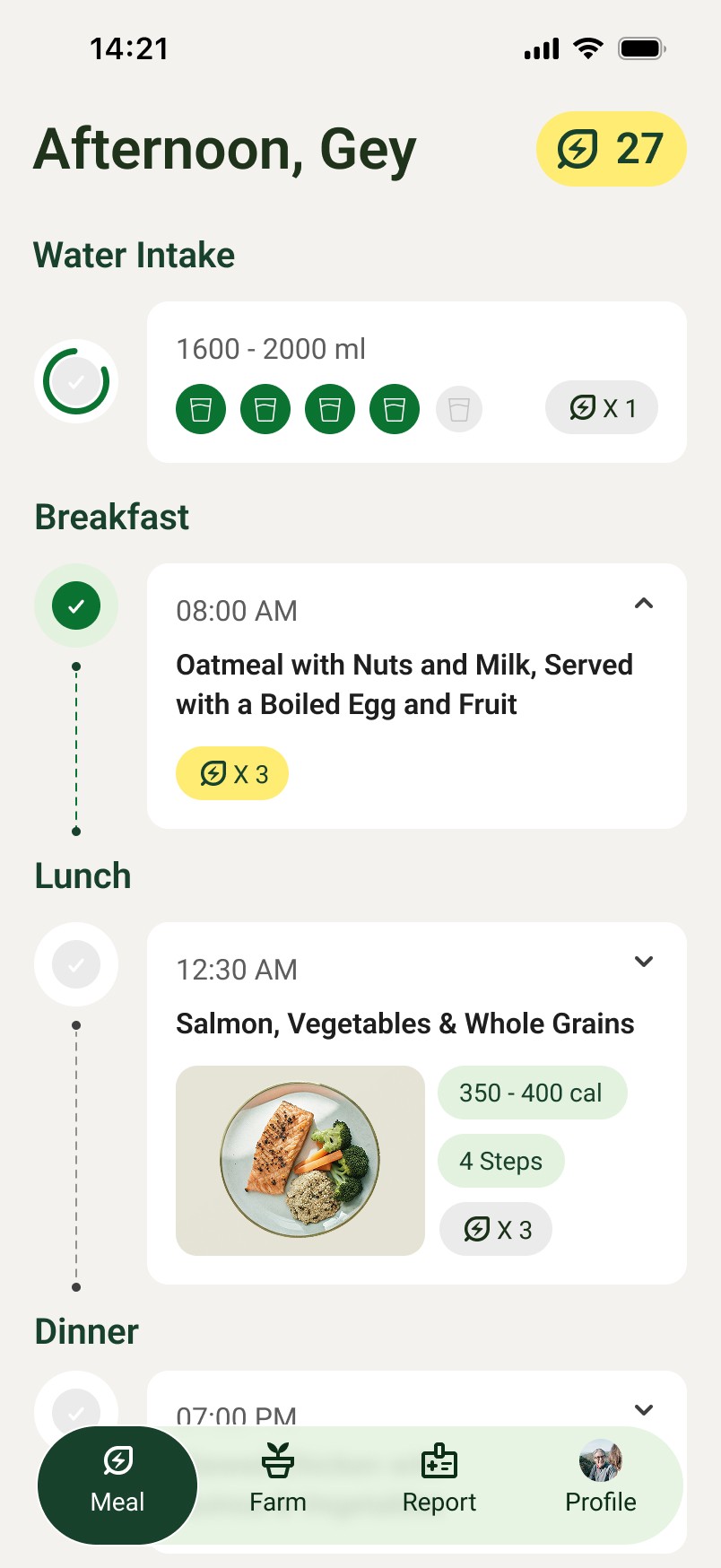
Task: Open the Oatmeal with Nuts breakfast card
Action: [417, 696]
